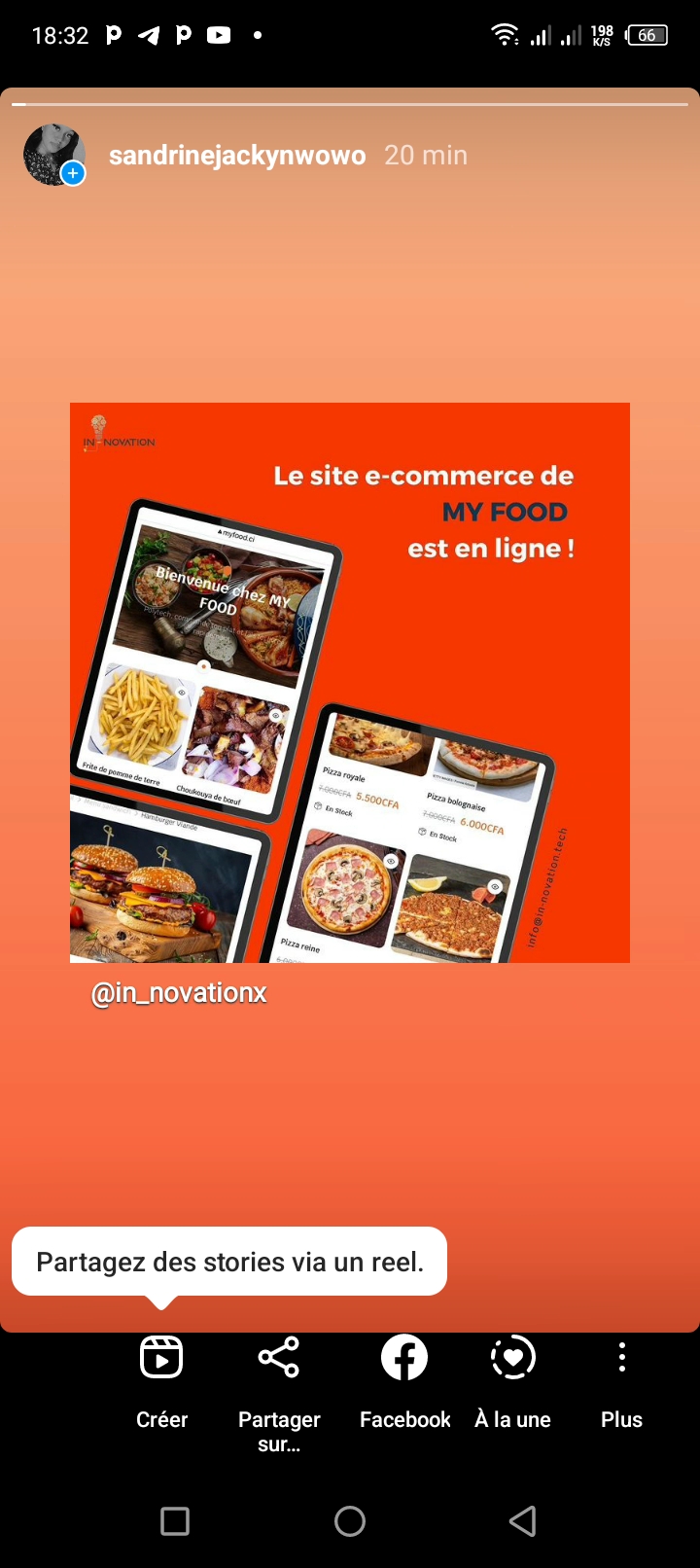Tap the sandrinejackynwowo username

click(237, 156)
